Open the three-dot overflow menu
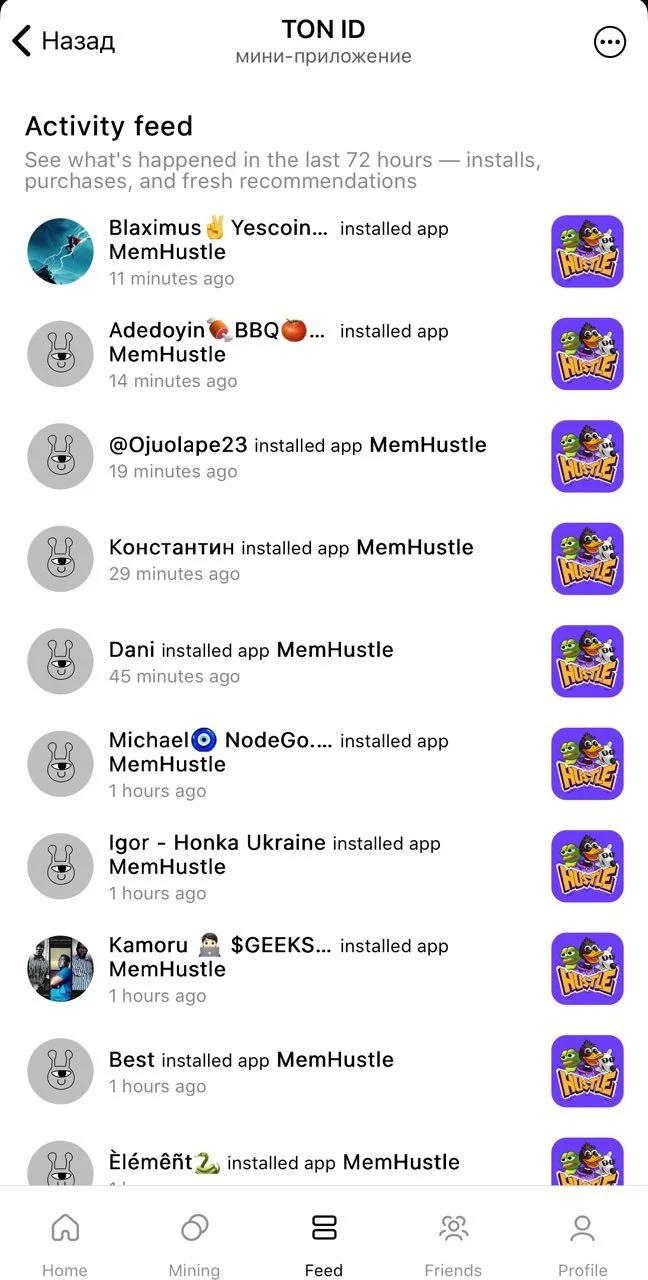 pyautogui.click(x=610, y=41)
